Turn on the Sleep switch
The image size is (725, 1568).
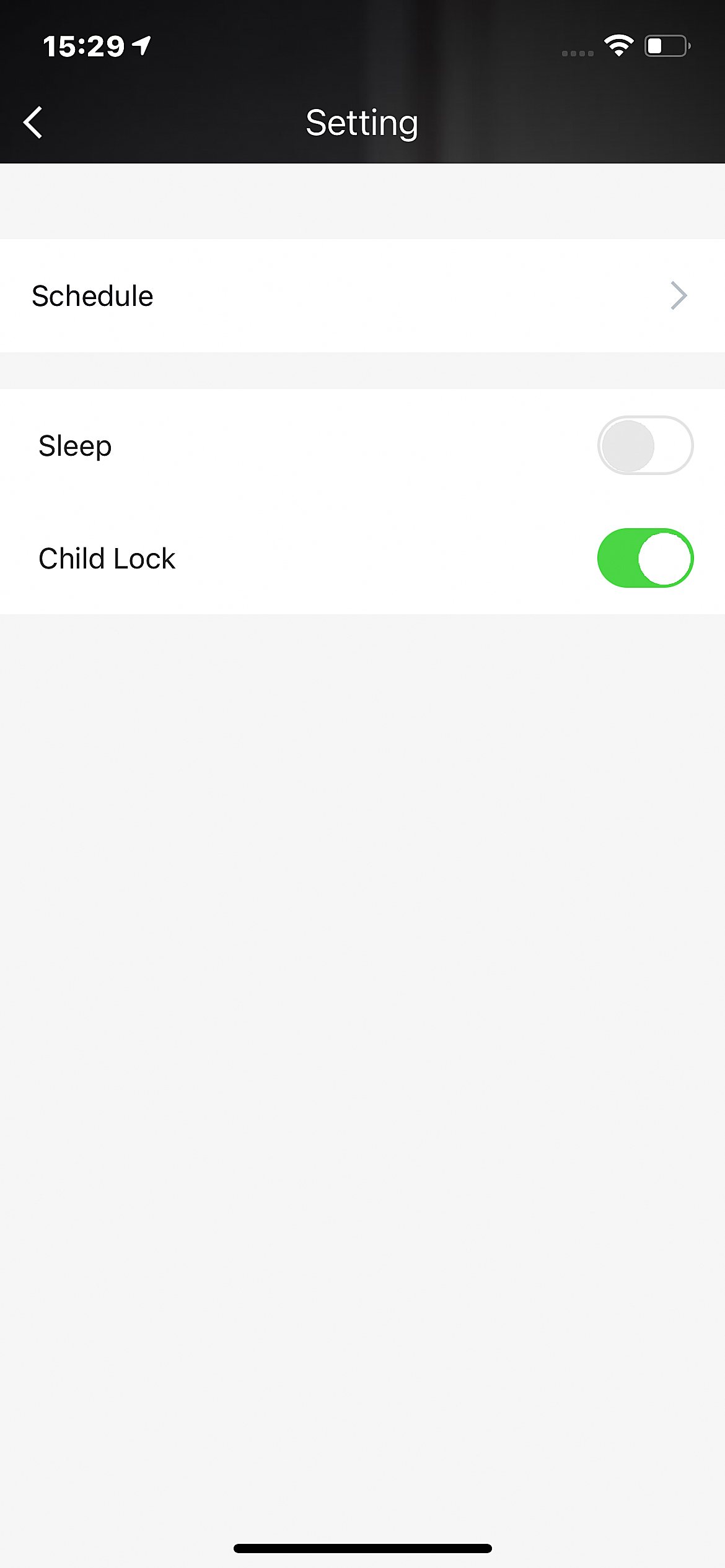click(x=644, y=446)
